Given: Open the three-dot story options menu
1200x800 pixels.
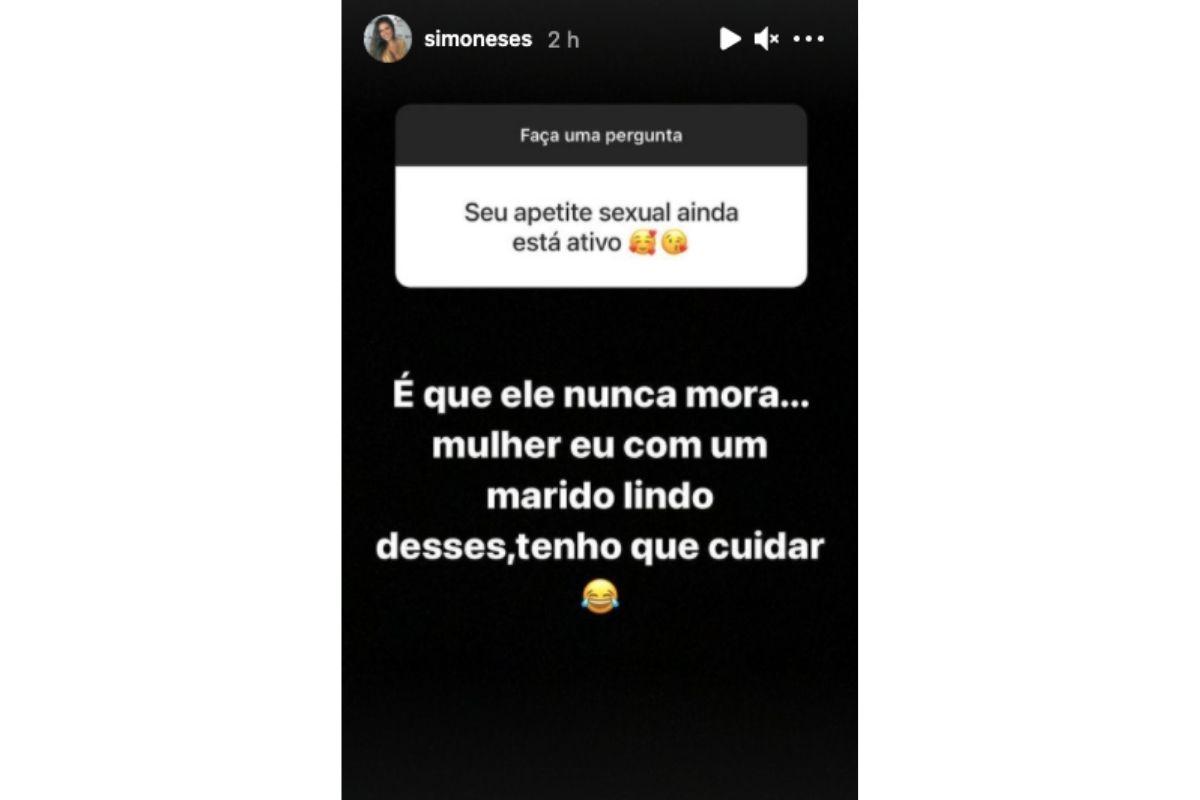Looking at the screenshot, I should tap(808, 39).
